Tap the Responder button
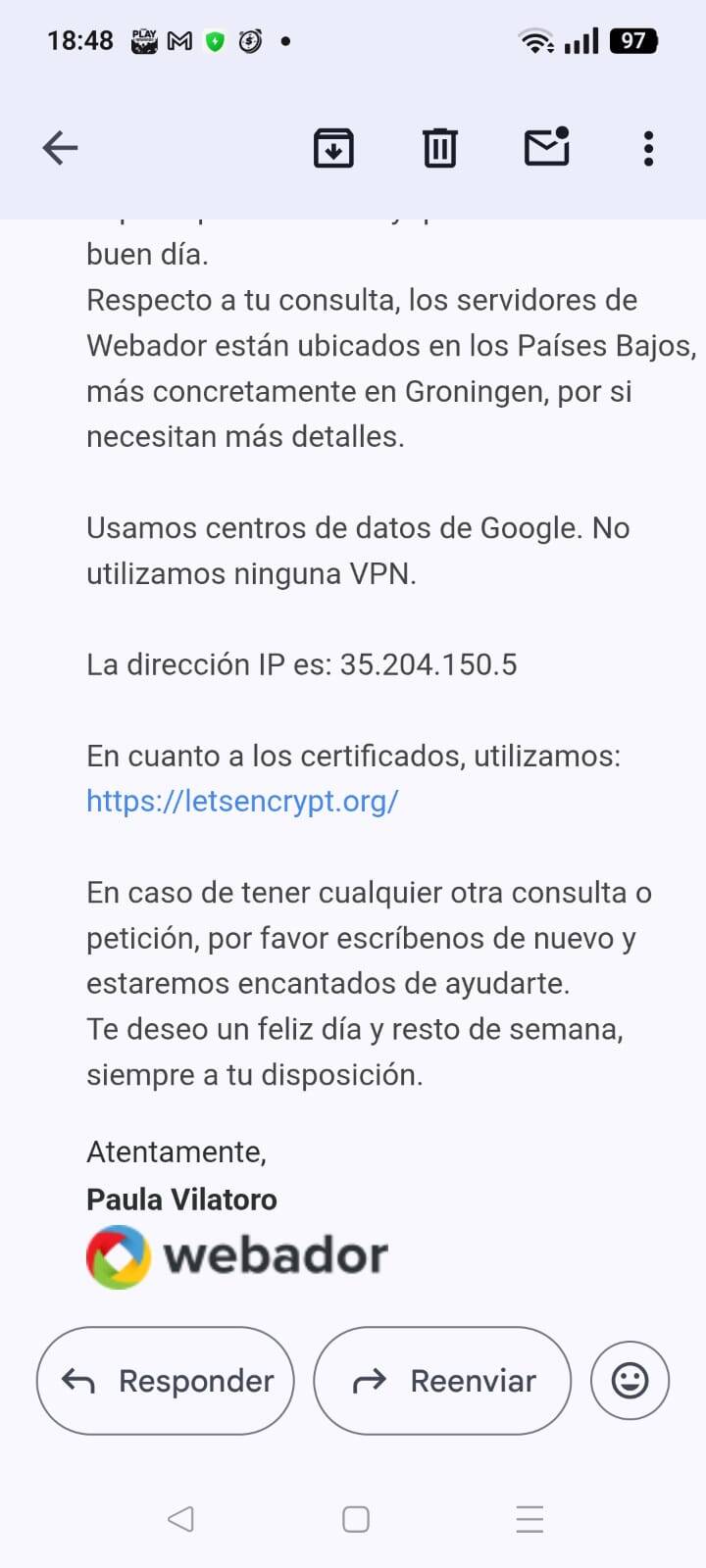 coord(166,1381)
